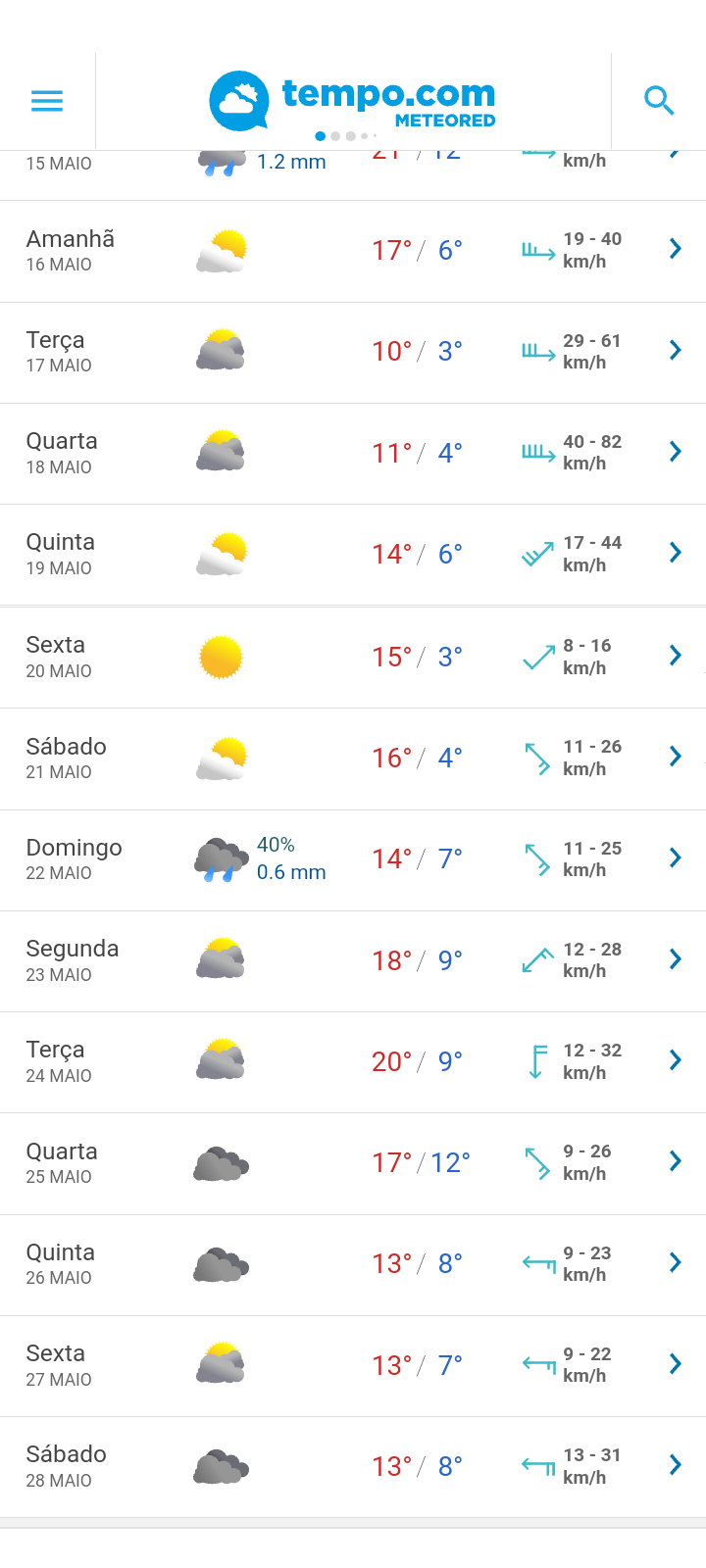This screenshot has height=1568, width=706.
Task: Open Sábado 21 Maio forecast
Action: 353,759
